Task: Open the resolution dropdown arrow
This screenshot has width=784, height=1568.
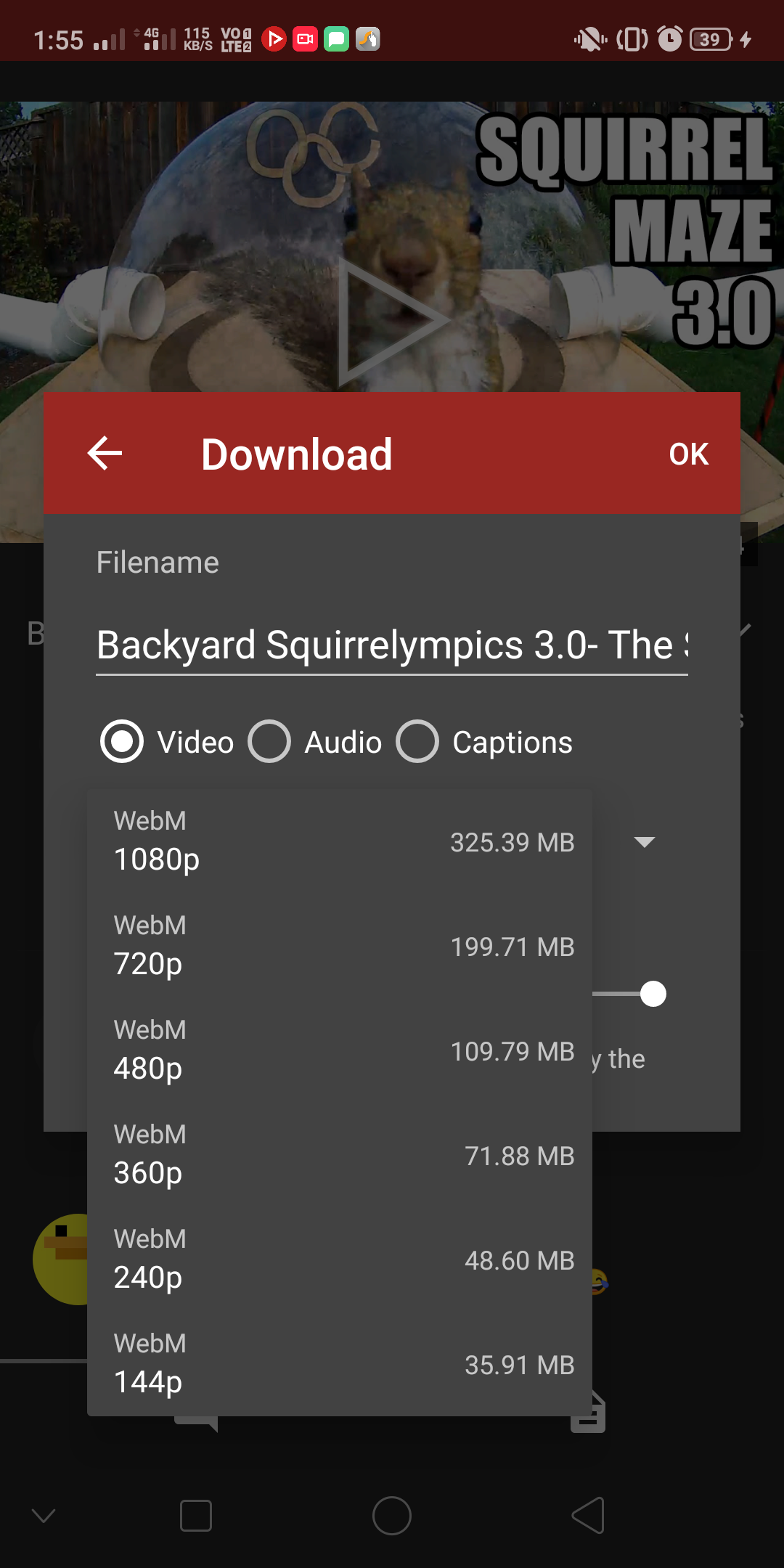Action: [x=645, y=842]
